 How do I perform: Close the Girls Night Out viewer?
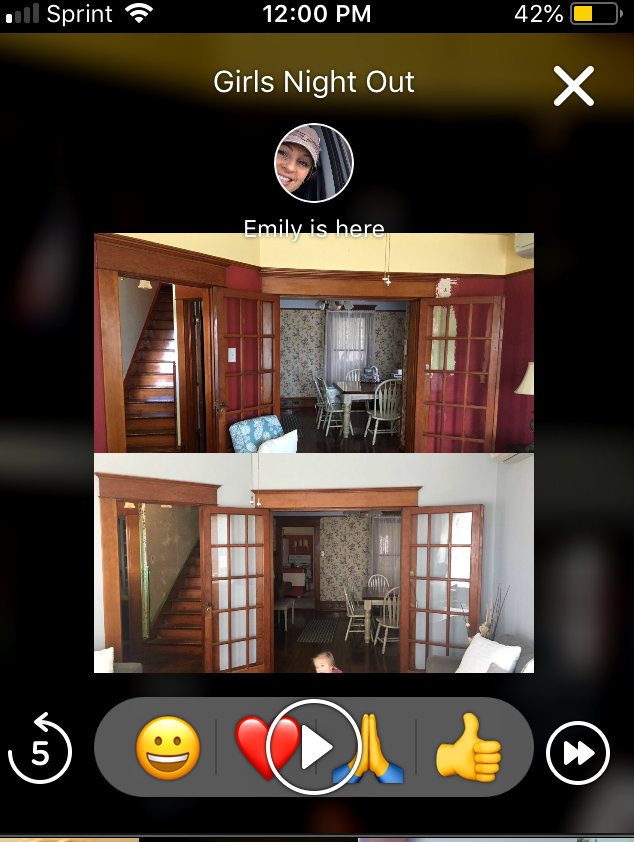pos(573,86)
